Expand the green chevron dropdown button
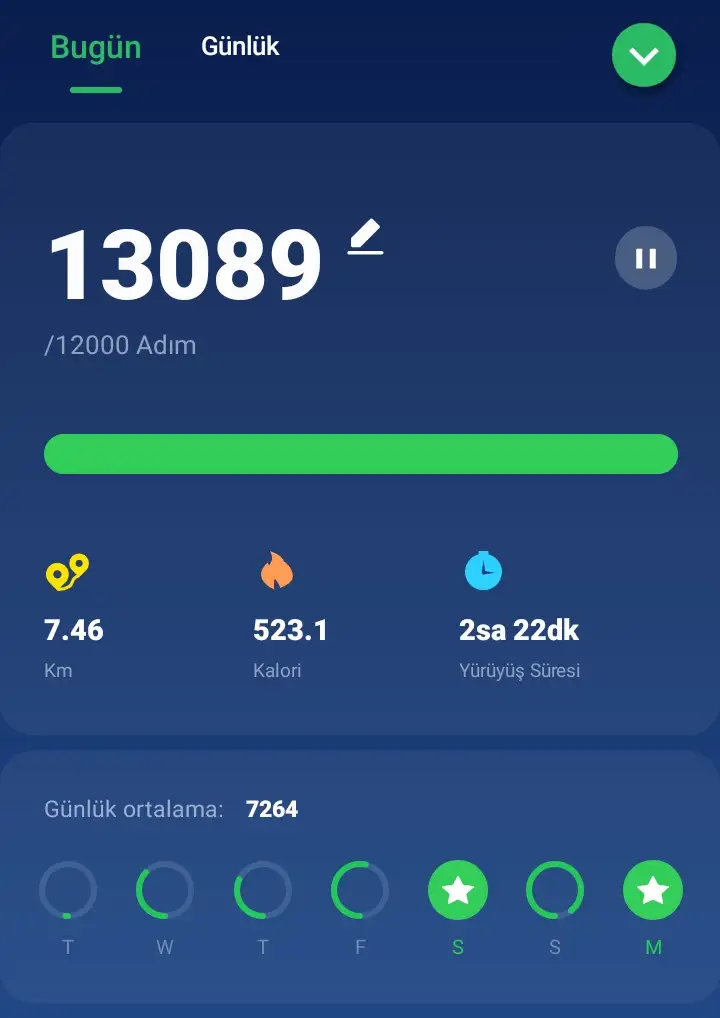 pyautogui.click(x=644, y=55)
